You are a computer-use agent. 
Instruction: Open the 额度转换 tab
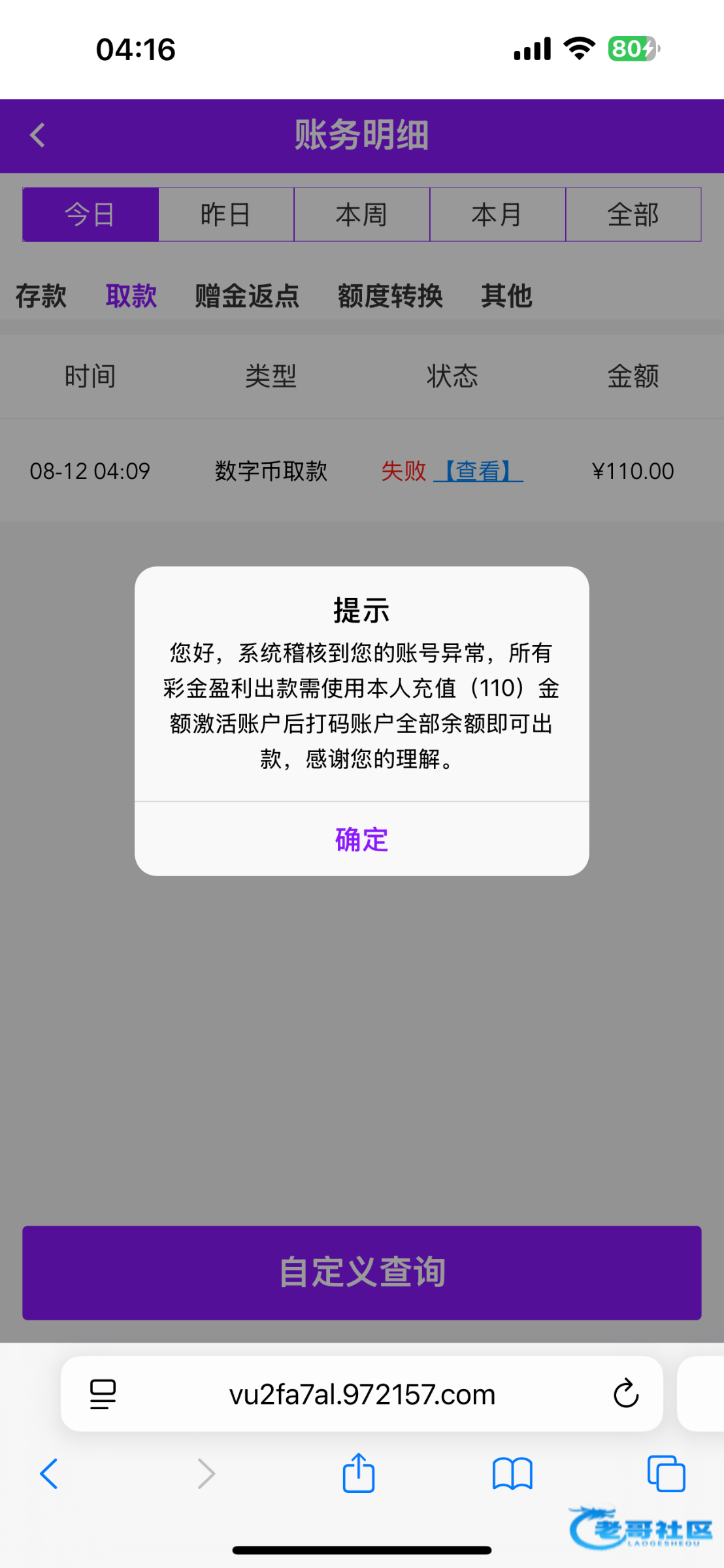[390, 296]
